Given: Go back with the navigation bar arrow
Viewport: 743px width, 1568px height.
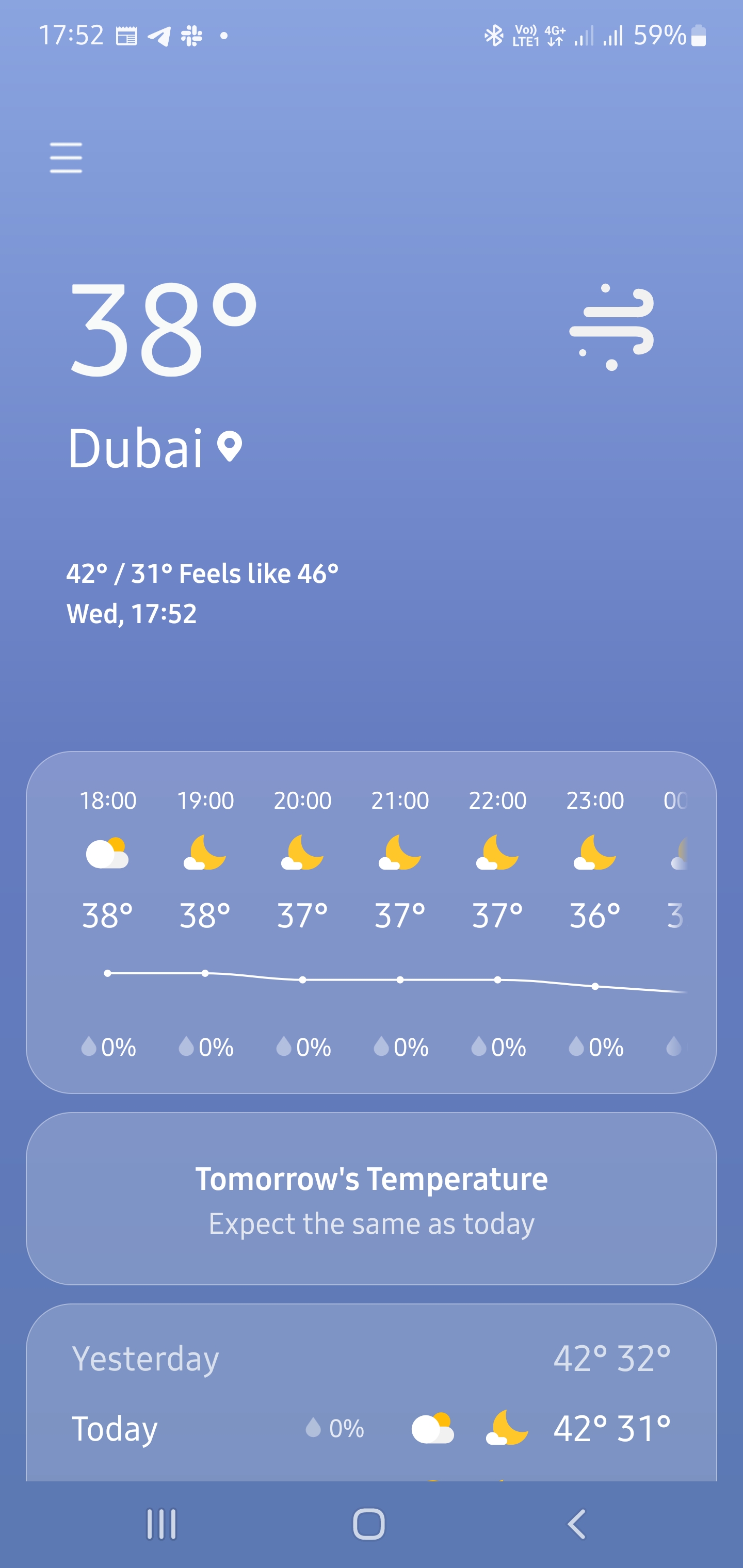Looking at the screenshot, I should (576, 1524).
